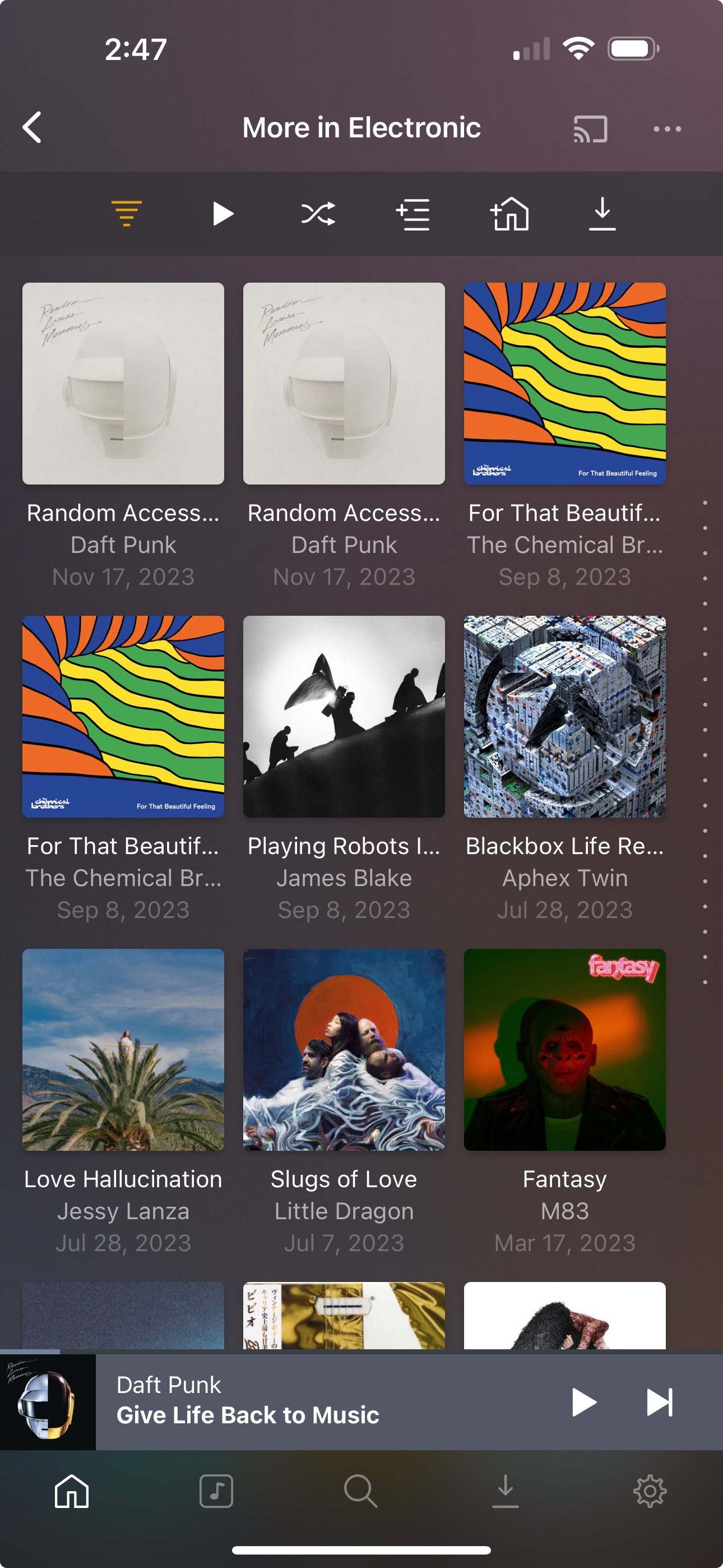Add albums to the play queue
Viewport: 723px width, 1568px height.
coord(413,214)
